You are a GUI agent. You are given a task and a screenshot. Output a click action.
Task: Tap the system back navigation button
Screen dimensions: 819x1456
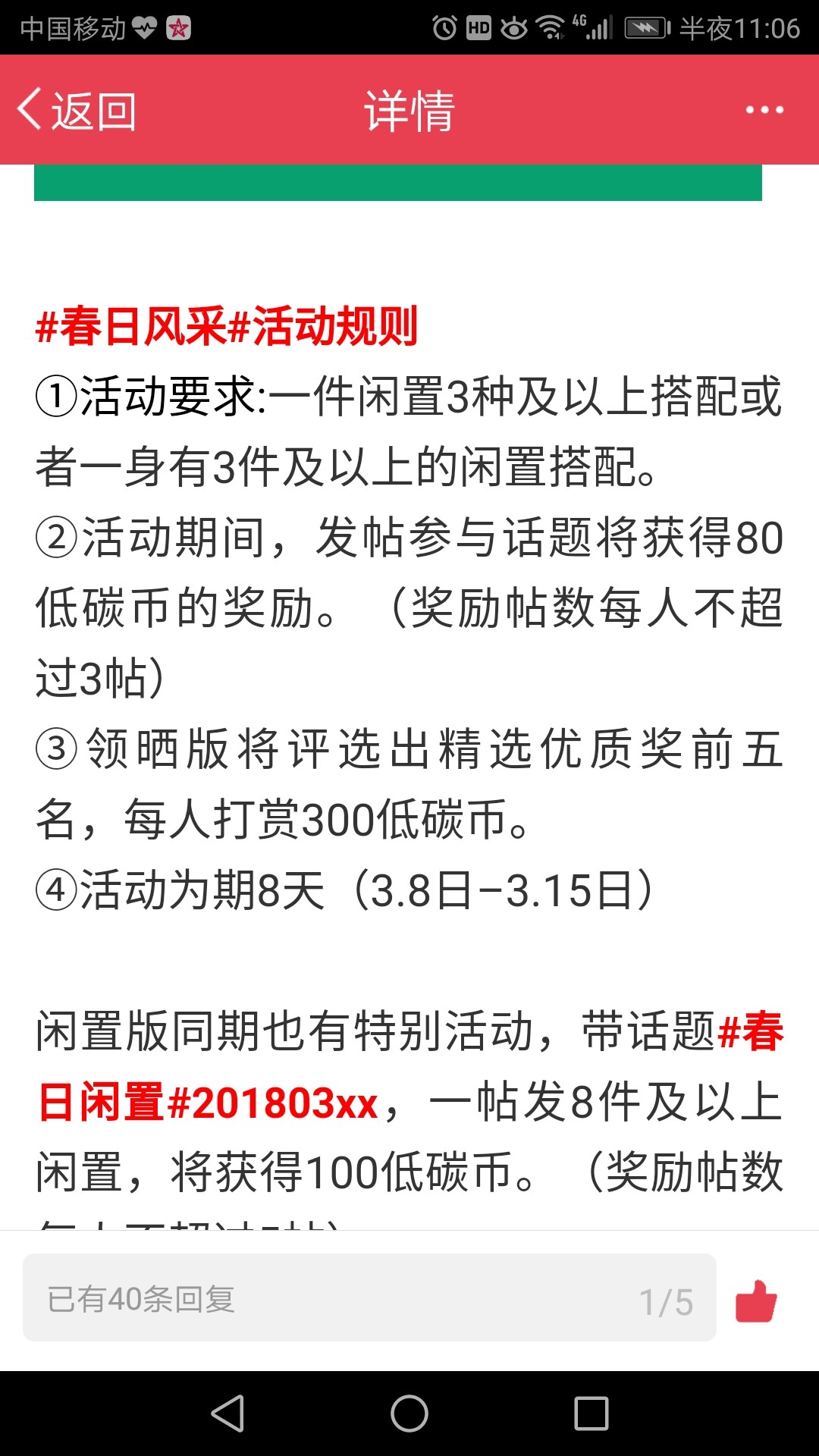pos(227,1414)
